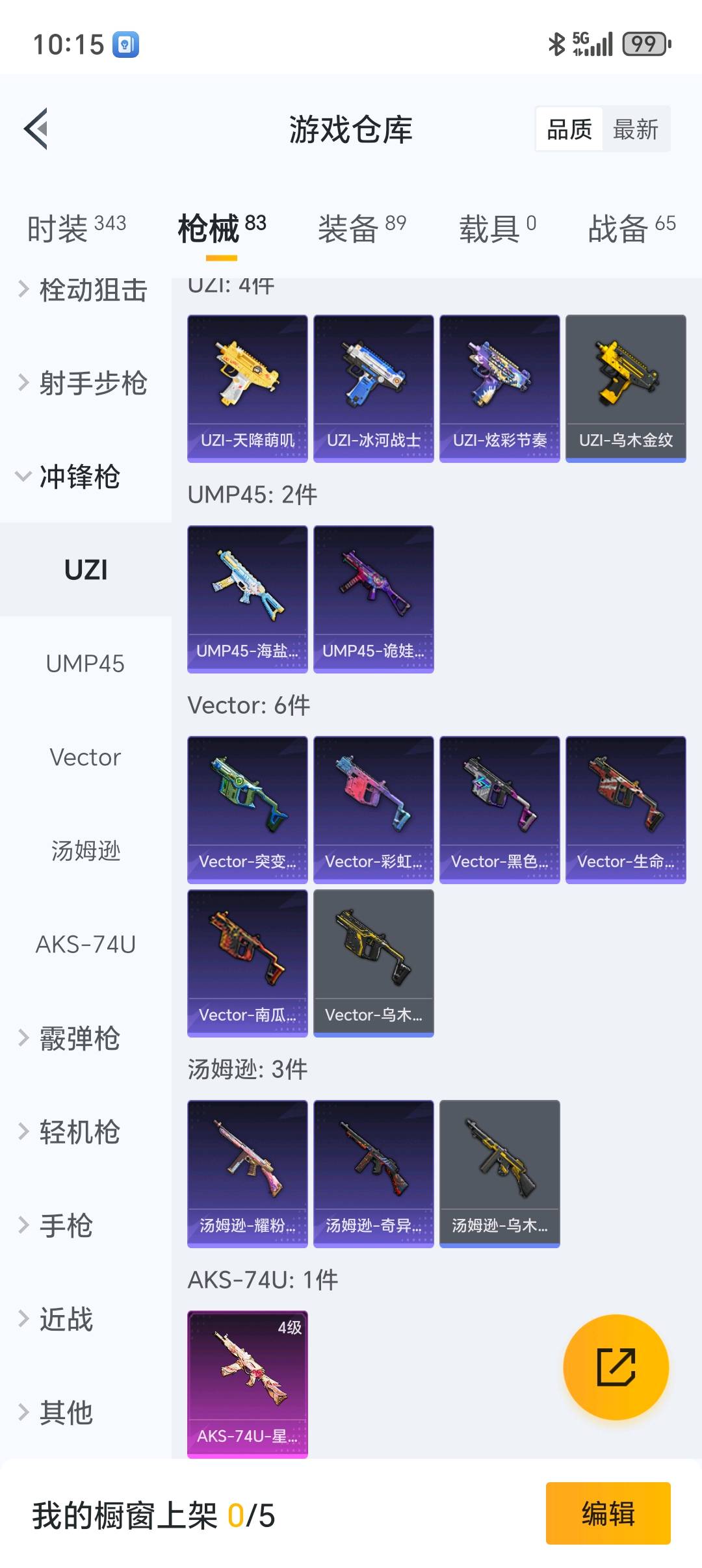Switch to the 装备 tab

tap(361, 228)
